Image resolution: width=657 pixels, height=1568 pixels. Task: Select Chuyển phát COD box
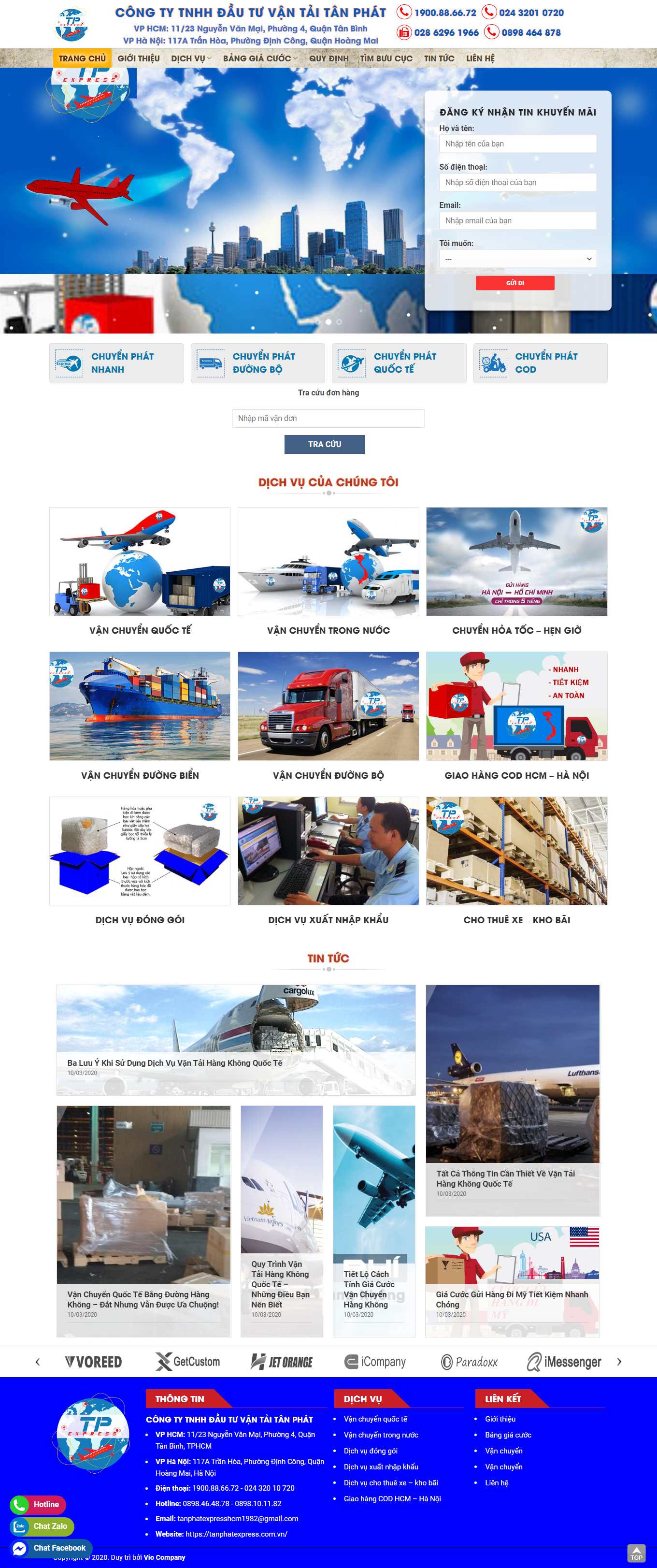pos(540,363)
